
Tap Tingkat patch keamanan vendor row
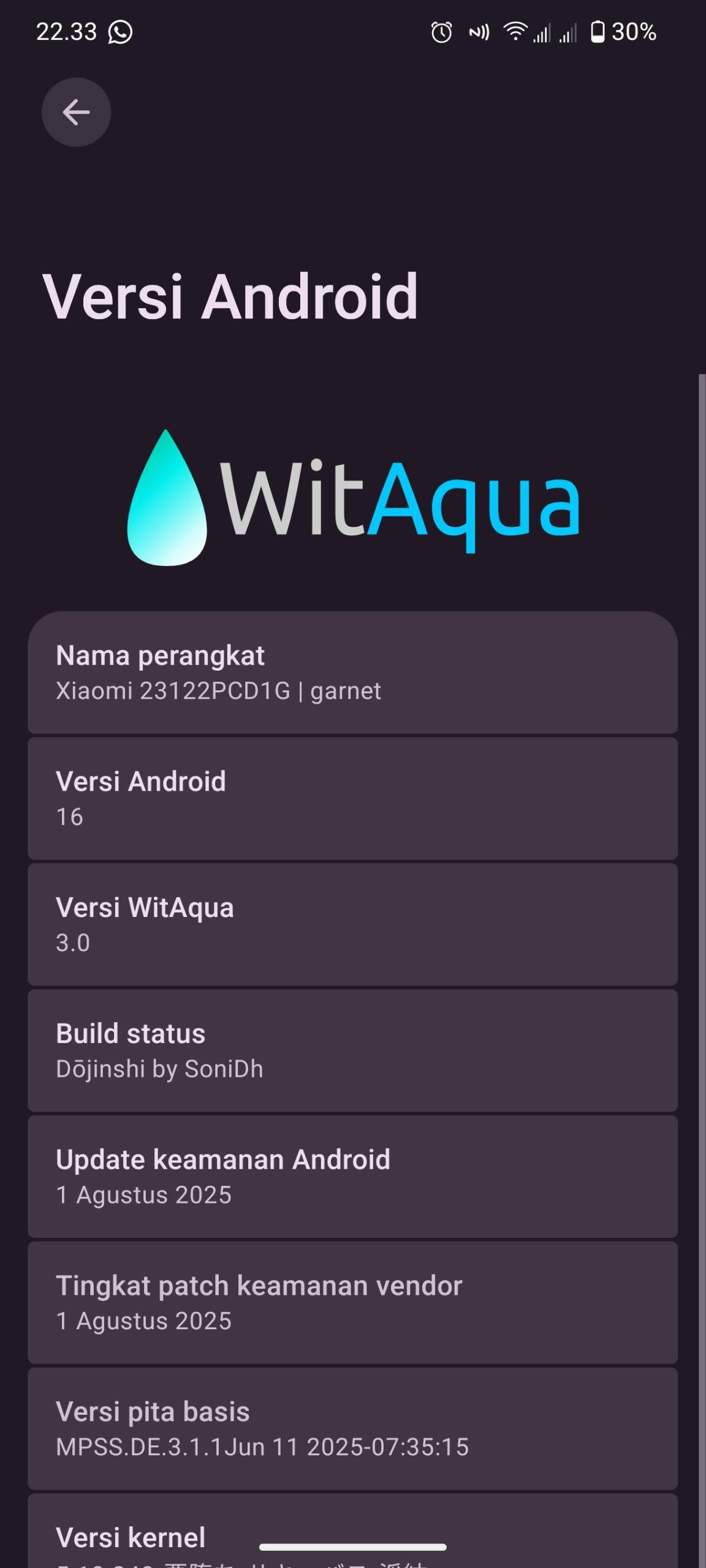pyautogui.click(x=352, y=1303)
